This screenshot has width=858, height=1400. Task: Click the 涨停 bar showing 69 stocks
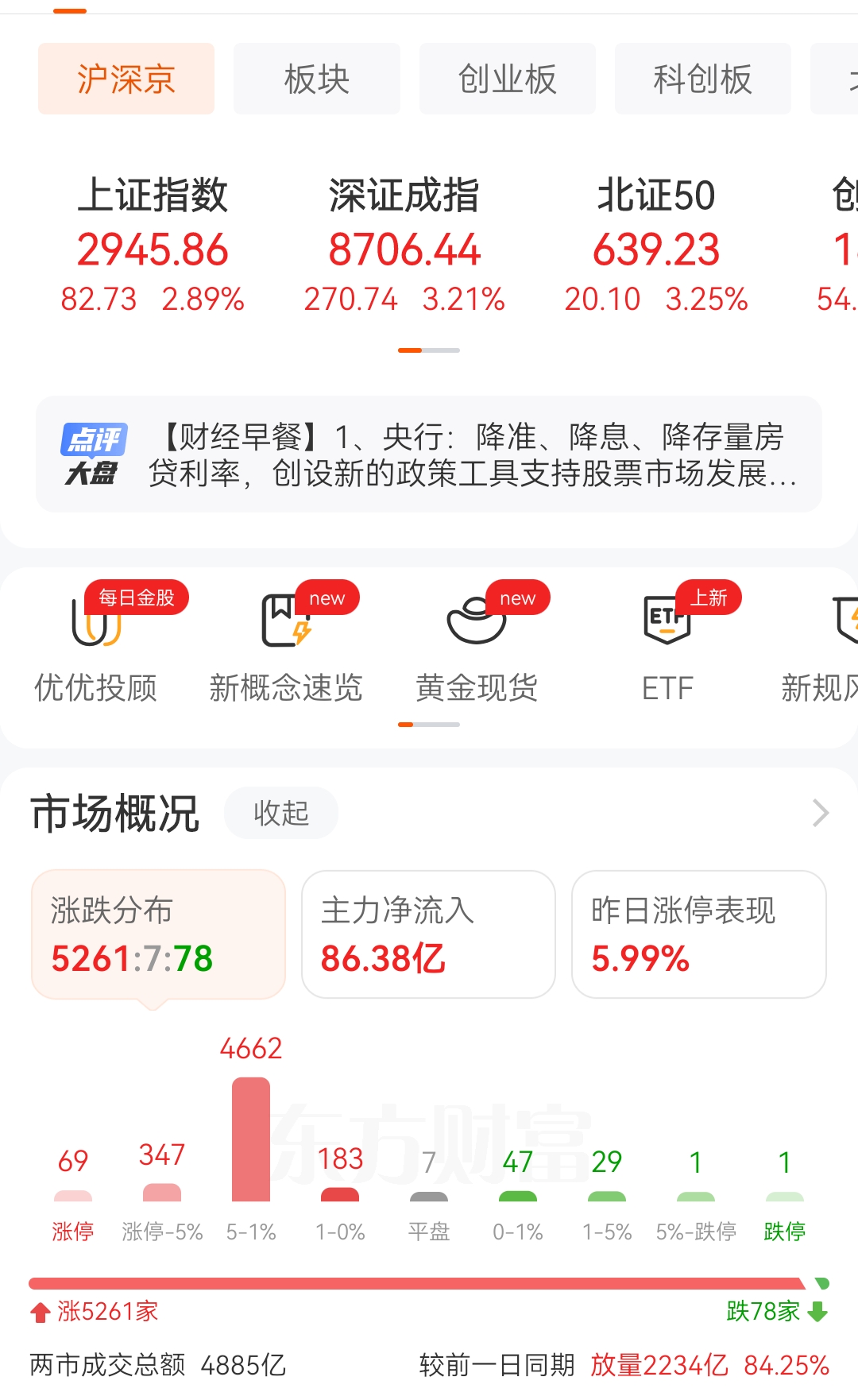pos(74,1195)
